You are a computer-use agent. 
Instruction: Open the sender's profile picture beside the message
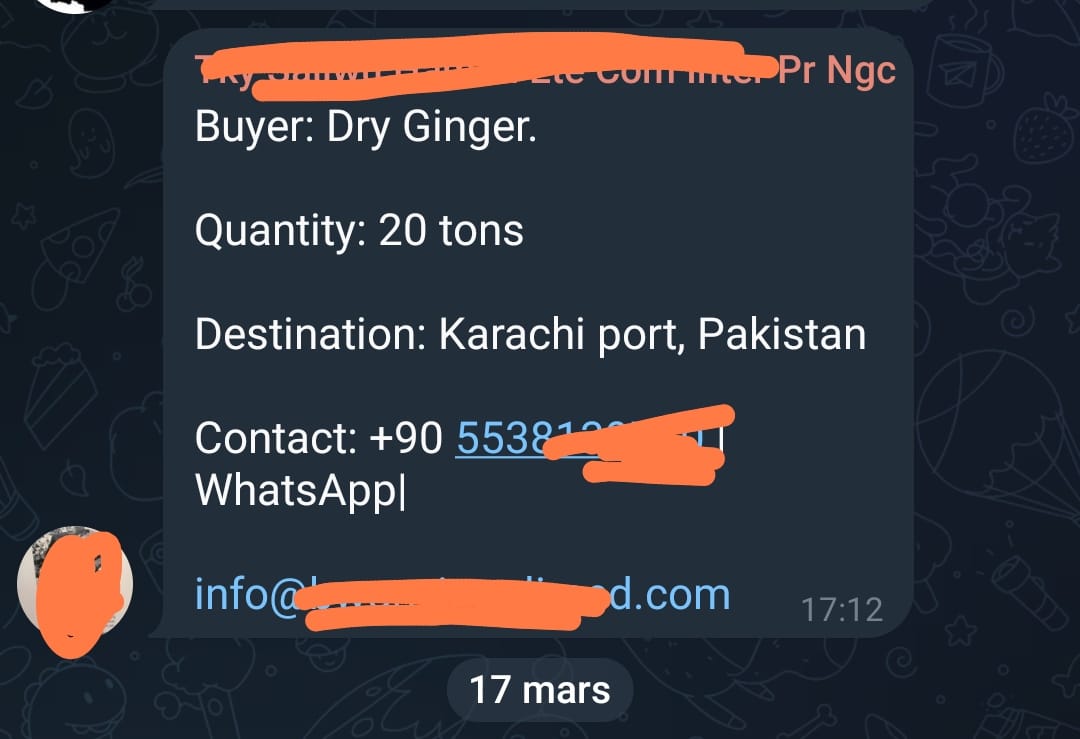75,584
